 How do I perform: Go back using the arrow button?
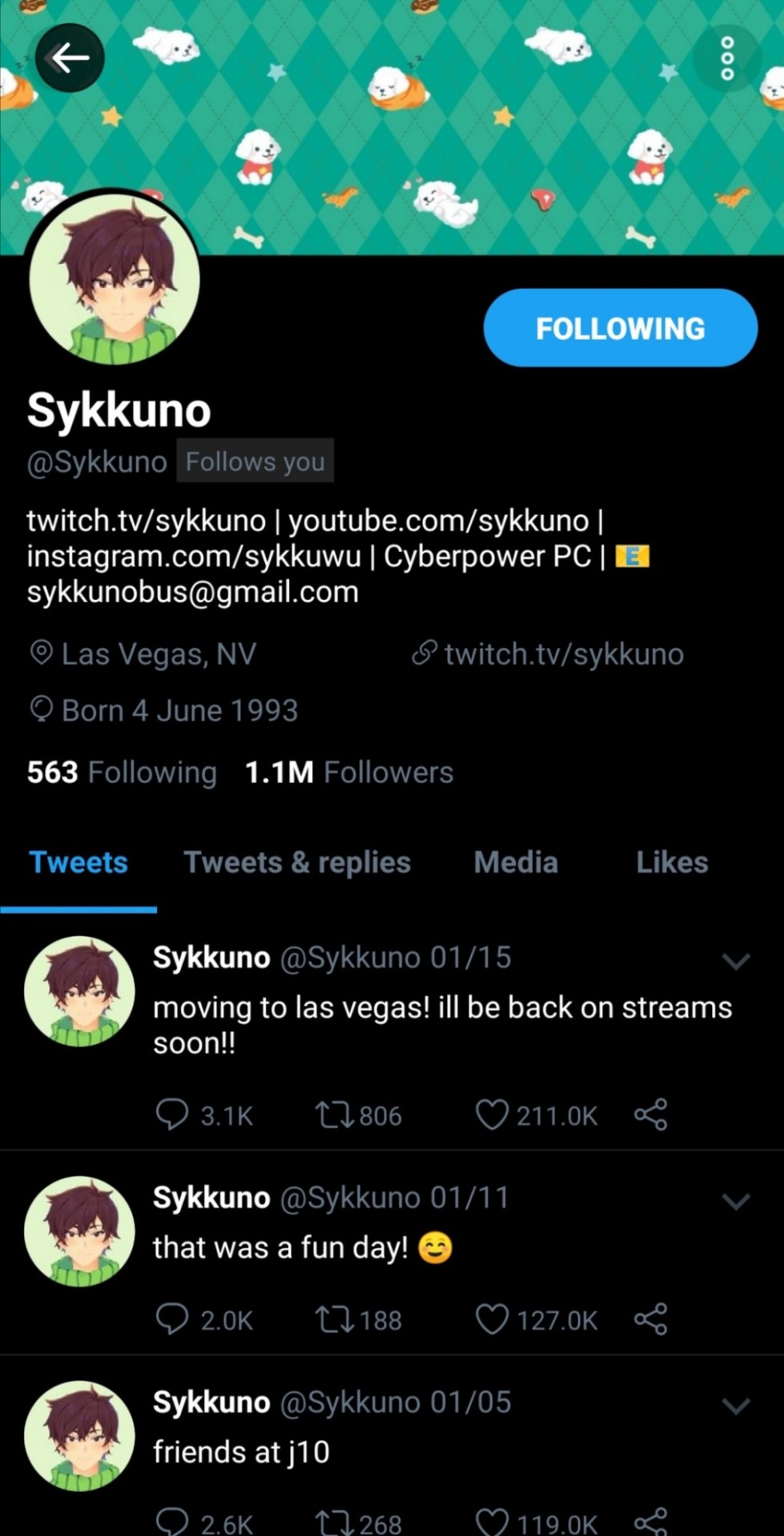click(70, 58)
